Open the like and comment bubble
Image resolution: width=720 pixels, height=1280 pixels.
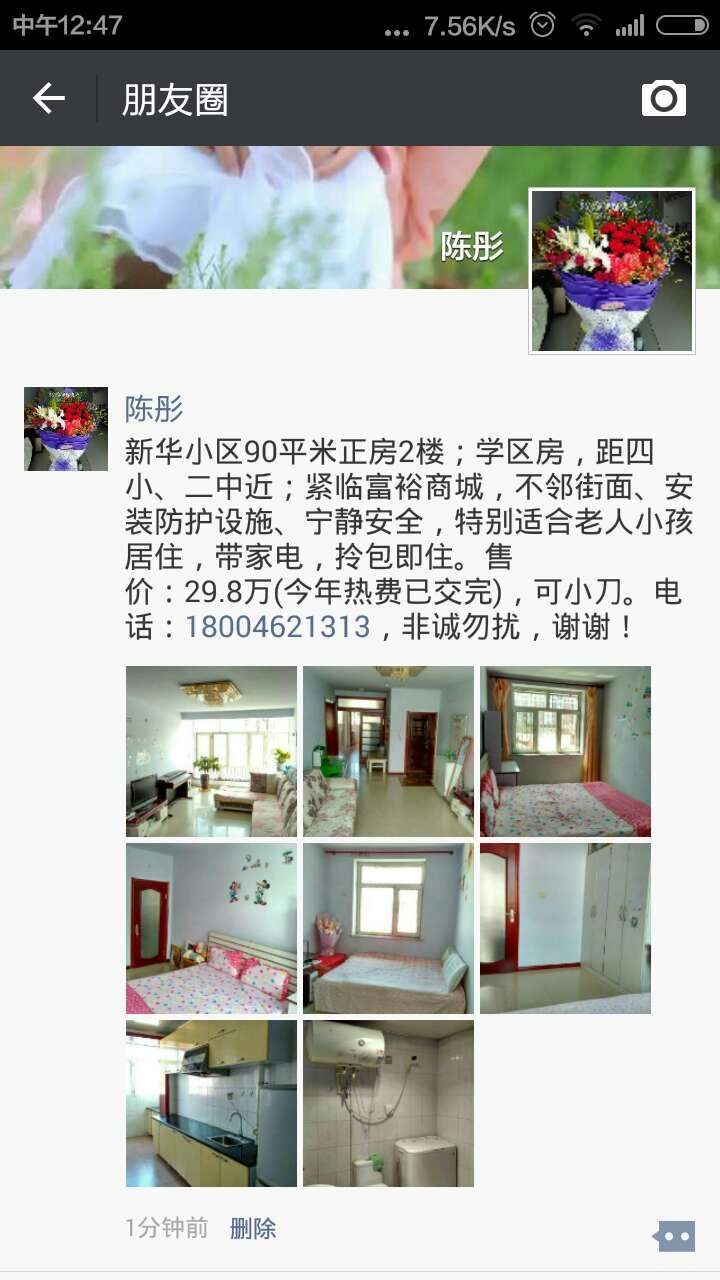pyautogui.click(x=674, y=1236)
